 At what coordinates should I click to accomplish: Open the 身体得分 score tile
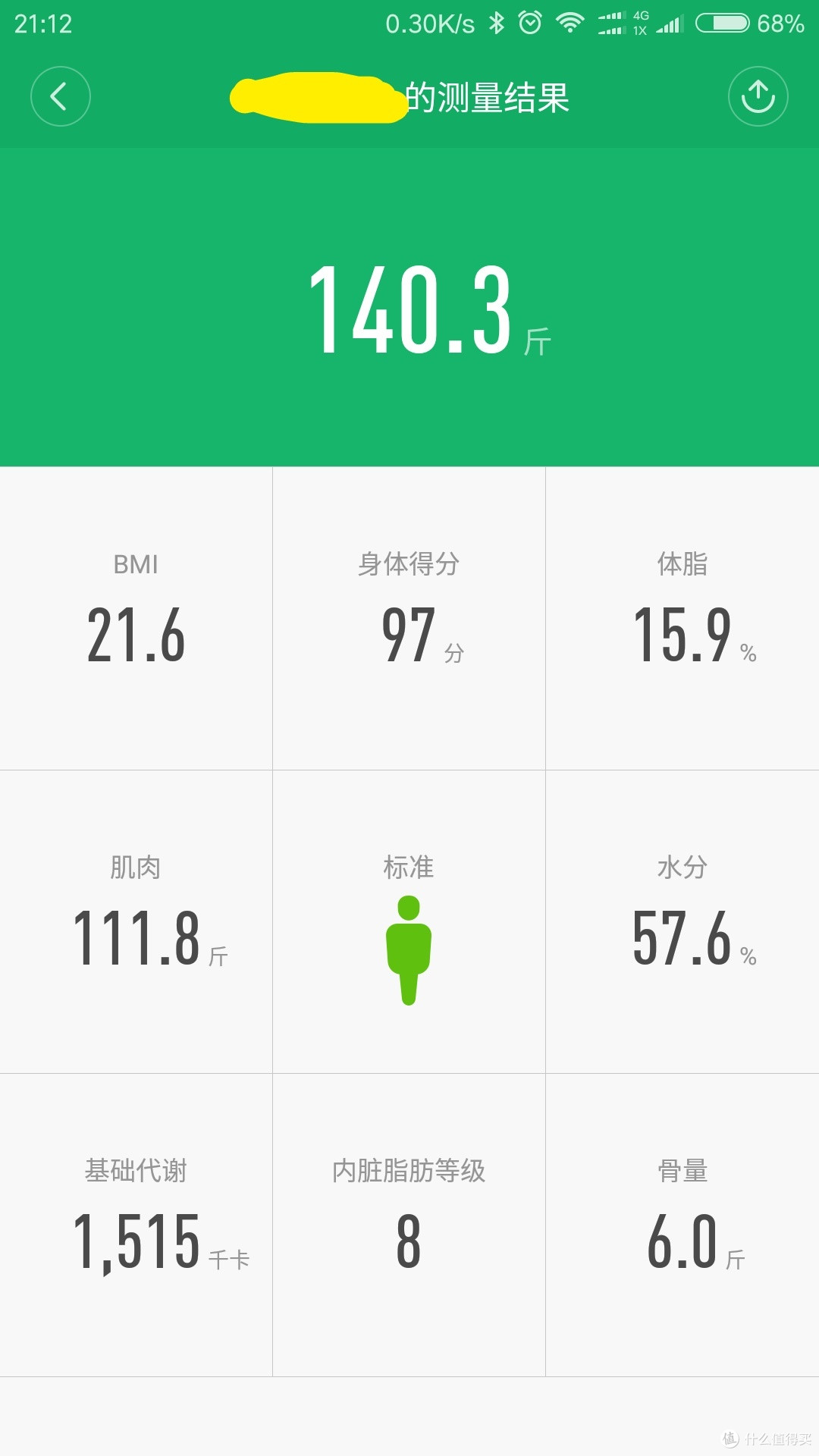(x=409, y=618)
